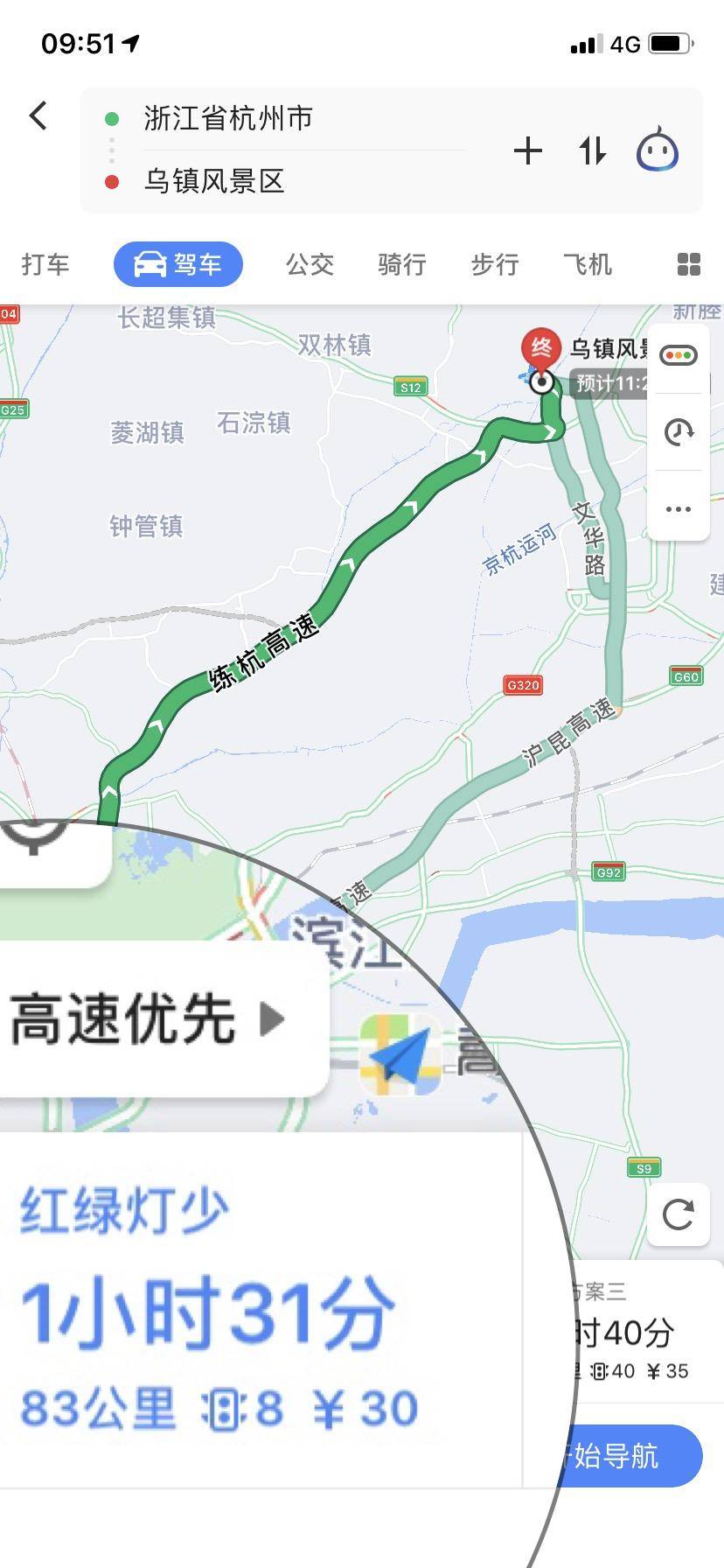Switch to the 公交 transit tab
The height and width of the screenshot is (1568, 724).
click(x=308, y=263)
